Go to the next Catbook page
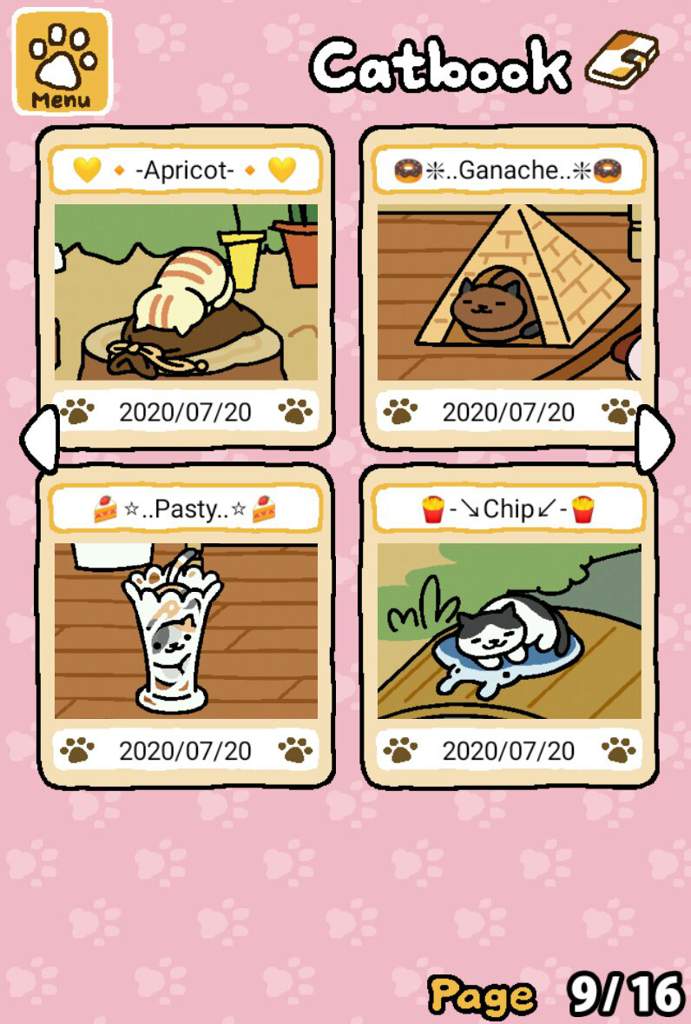The width and height of the screenshot is (691, 1024). coord(654,439)
